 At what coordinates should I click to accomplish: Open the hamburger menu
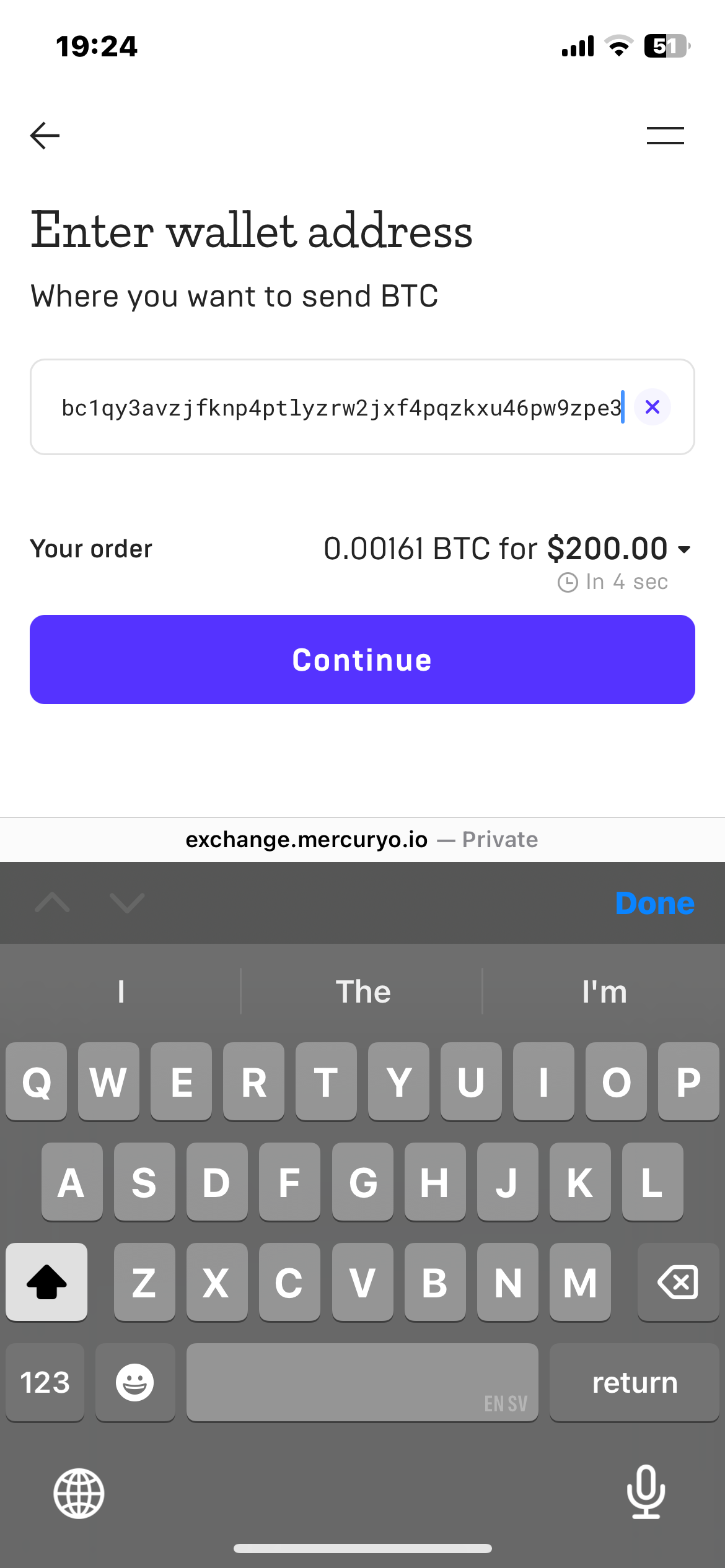pos(665,136)
